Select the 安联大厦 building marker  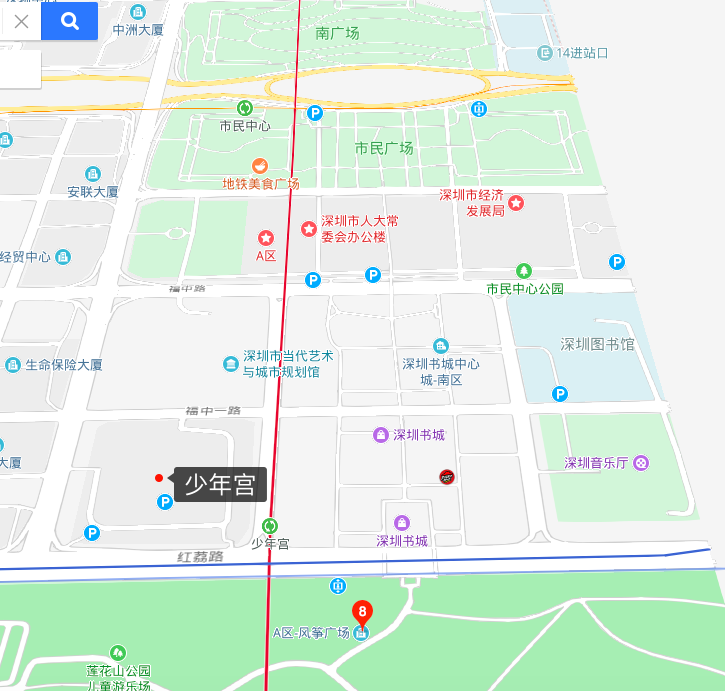click(x=93, y=174)
